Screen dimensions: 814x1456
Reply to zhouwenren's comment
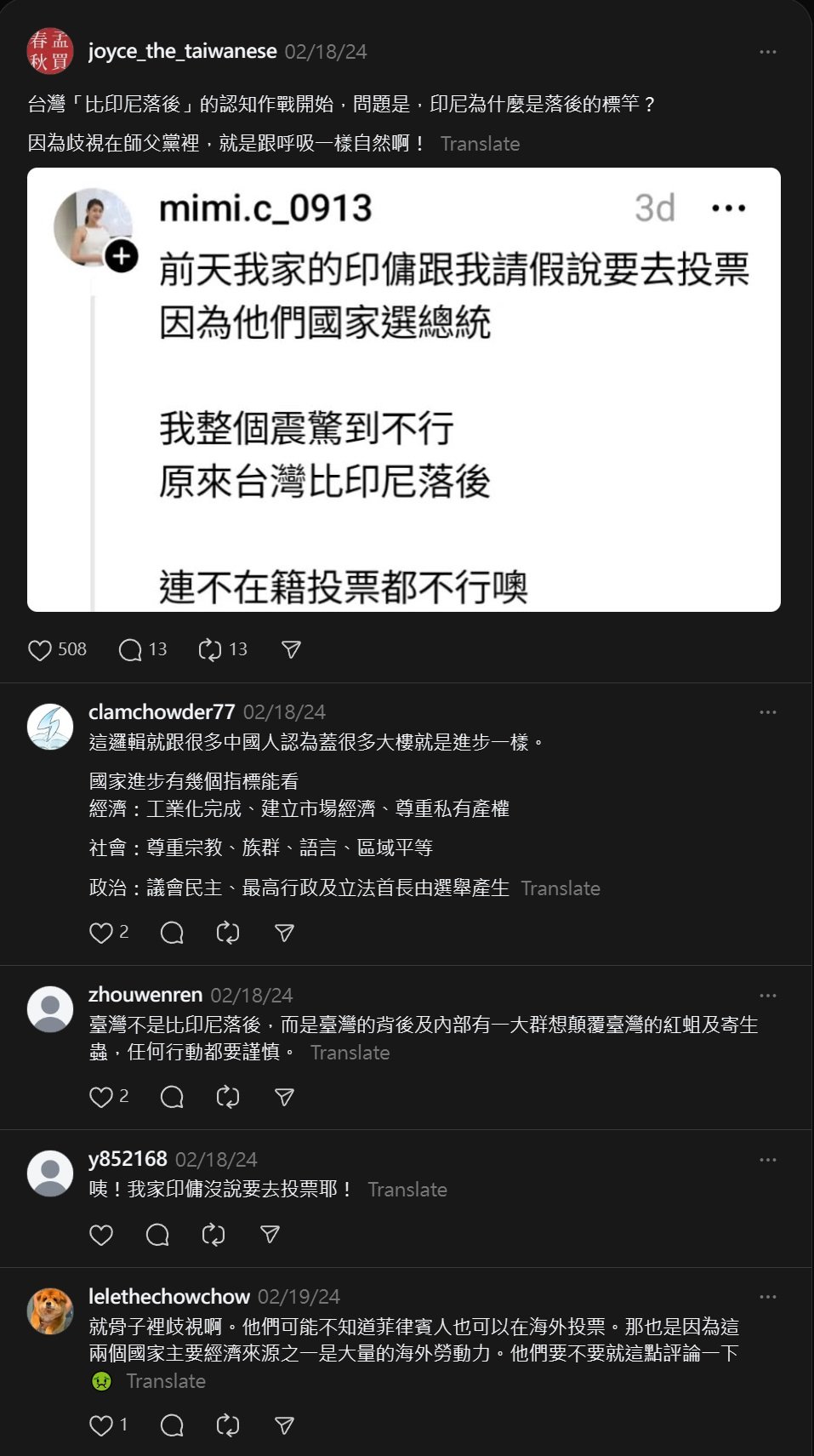pos(172,1098)
